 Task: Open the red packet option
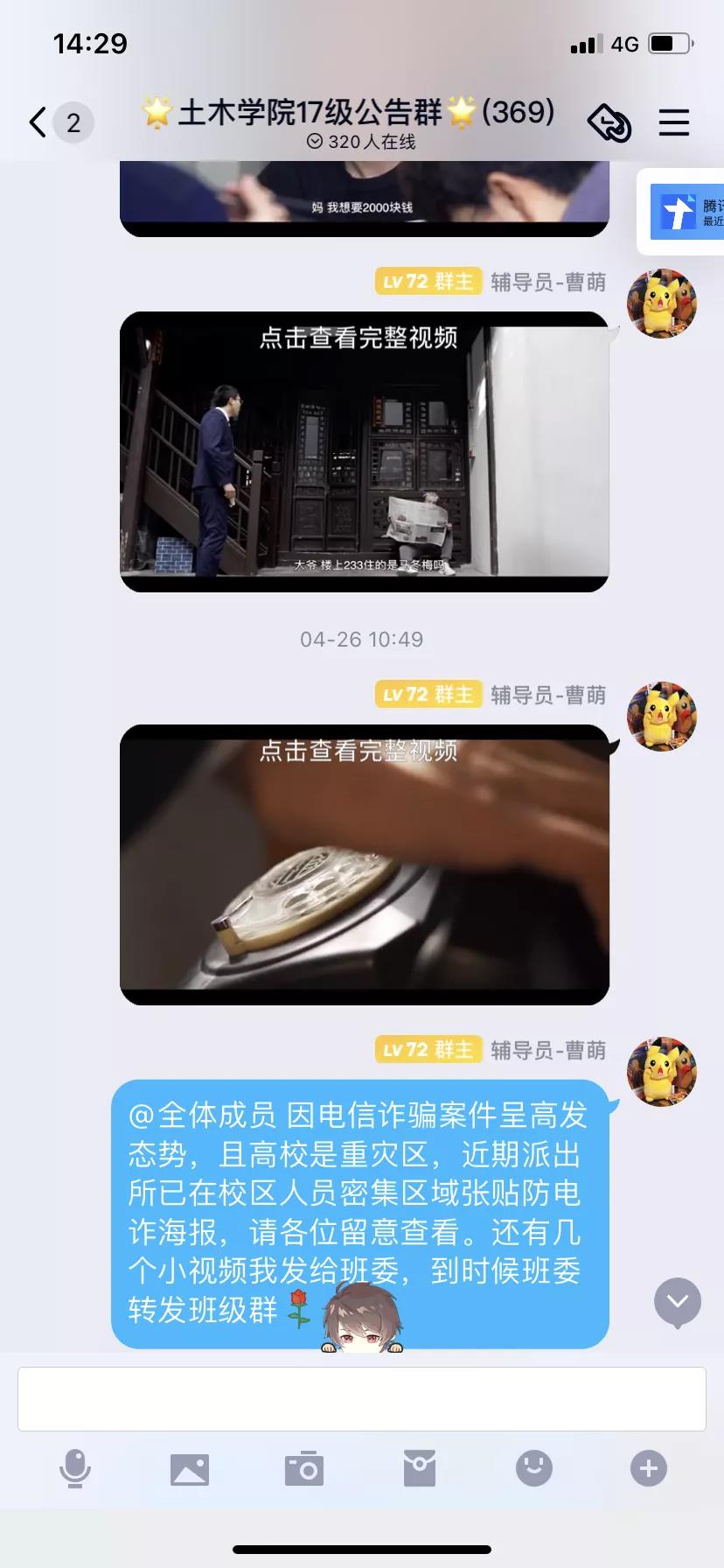[419, 1468]
